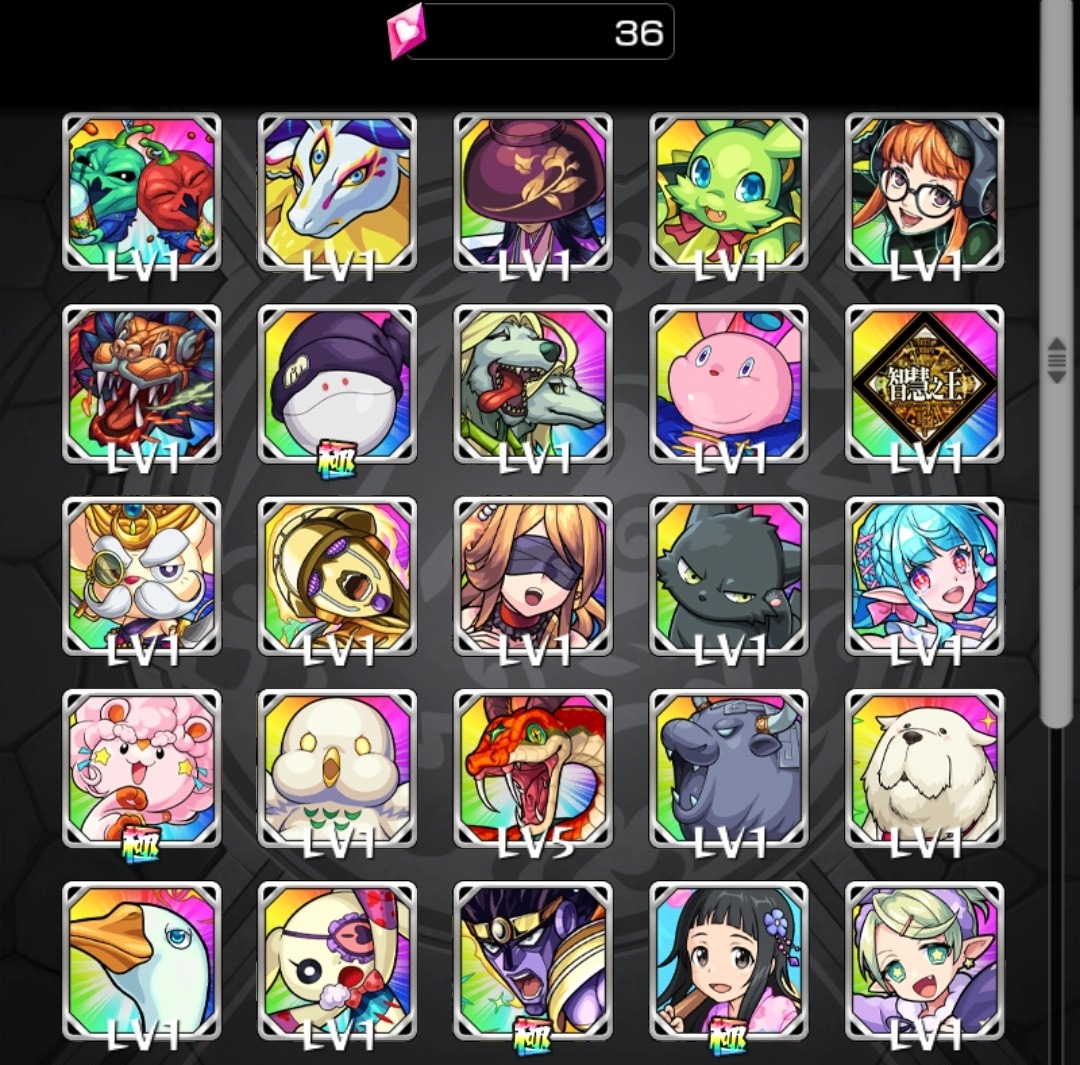
Task: Select the green and red pepper monster
Action: (x=141, y=192)
